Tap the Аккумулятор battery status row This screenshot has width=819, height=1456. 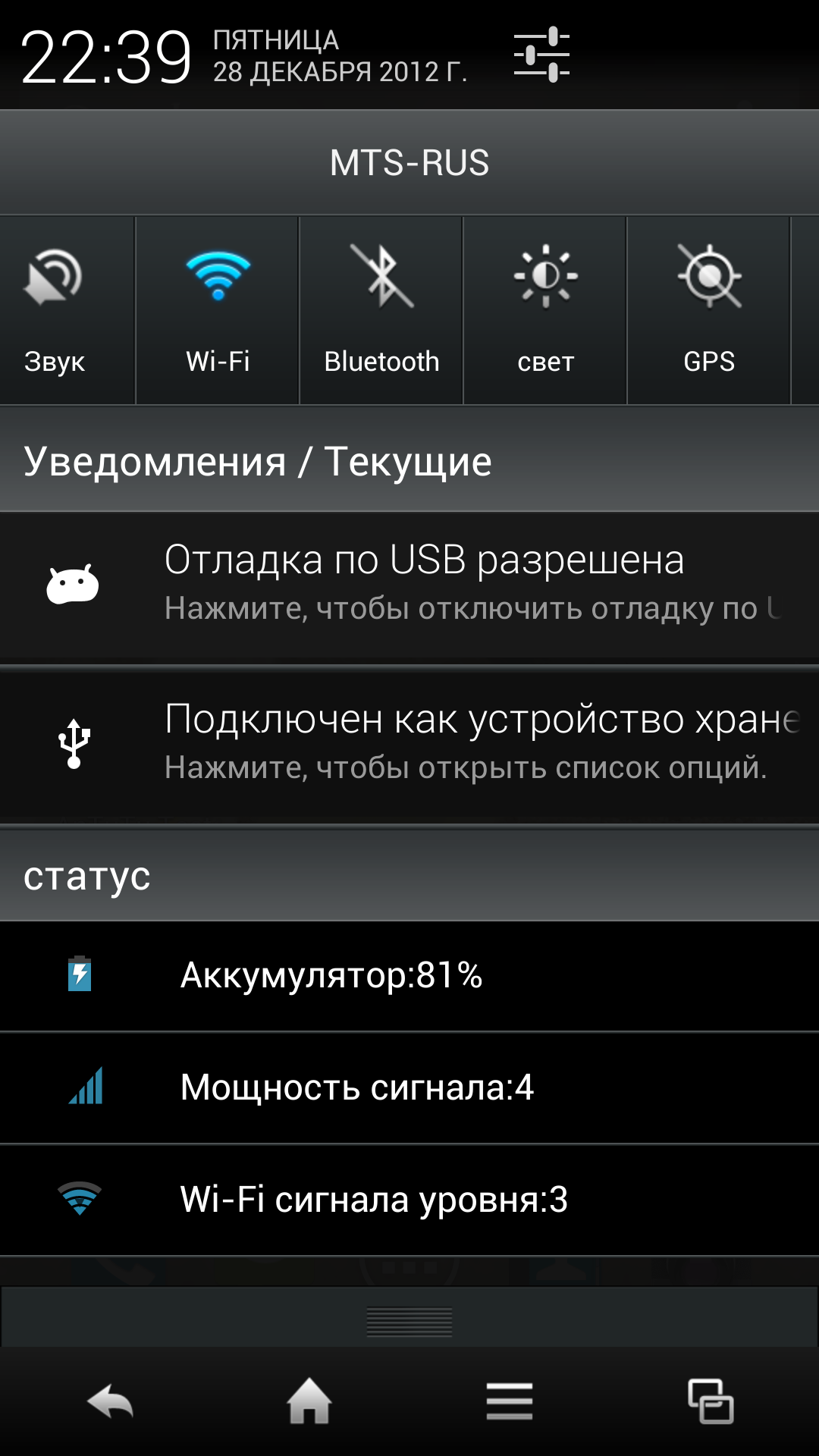[409, 976]
